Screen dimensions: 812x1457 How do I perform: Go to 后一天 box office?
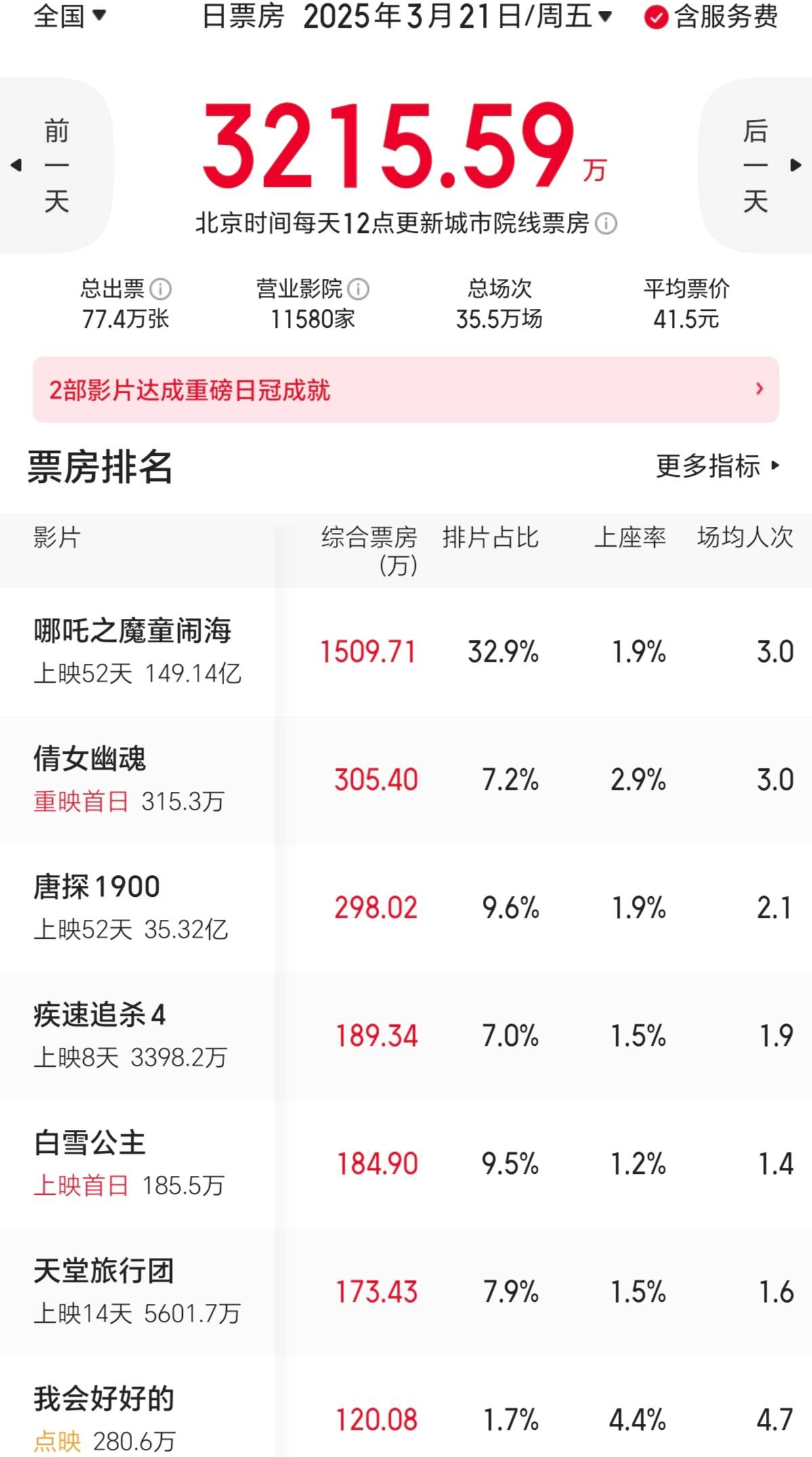[x=756, y=165]
